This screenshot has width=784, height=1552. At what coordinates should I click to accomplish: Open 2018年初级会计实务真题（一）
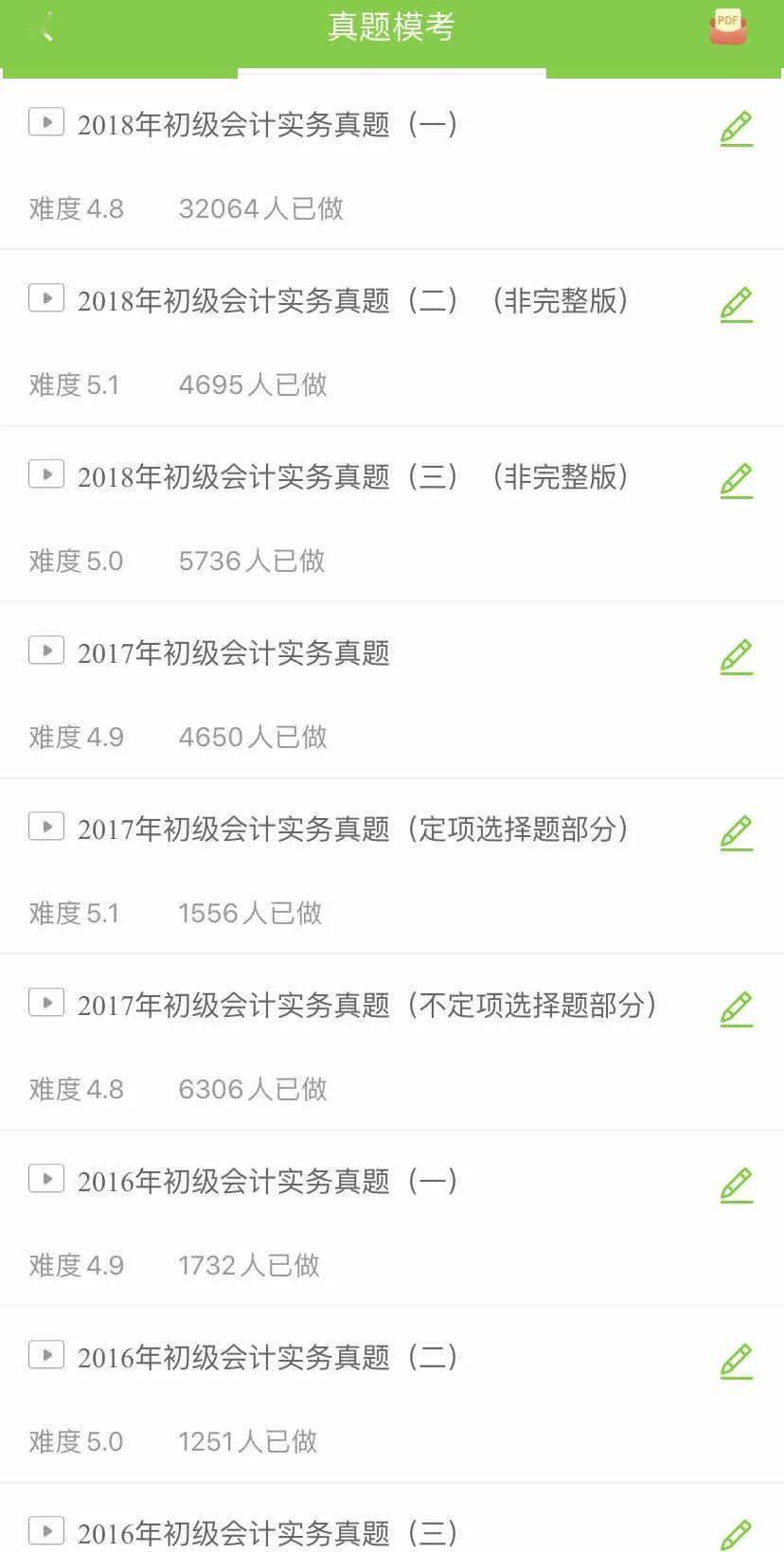(x=267, y=124)
